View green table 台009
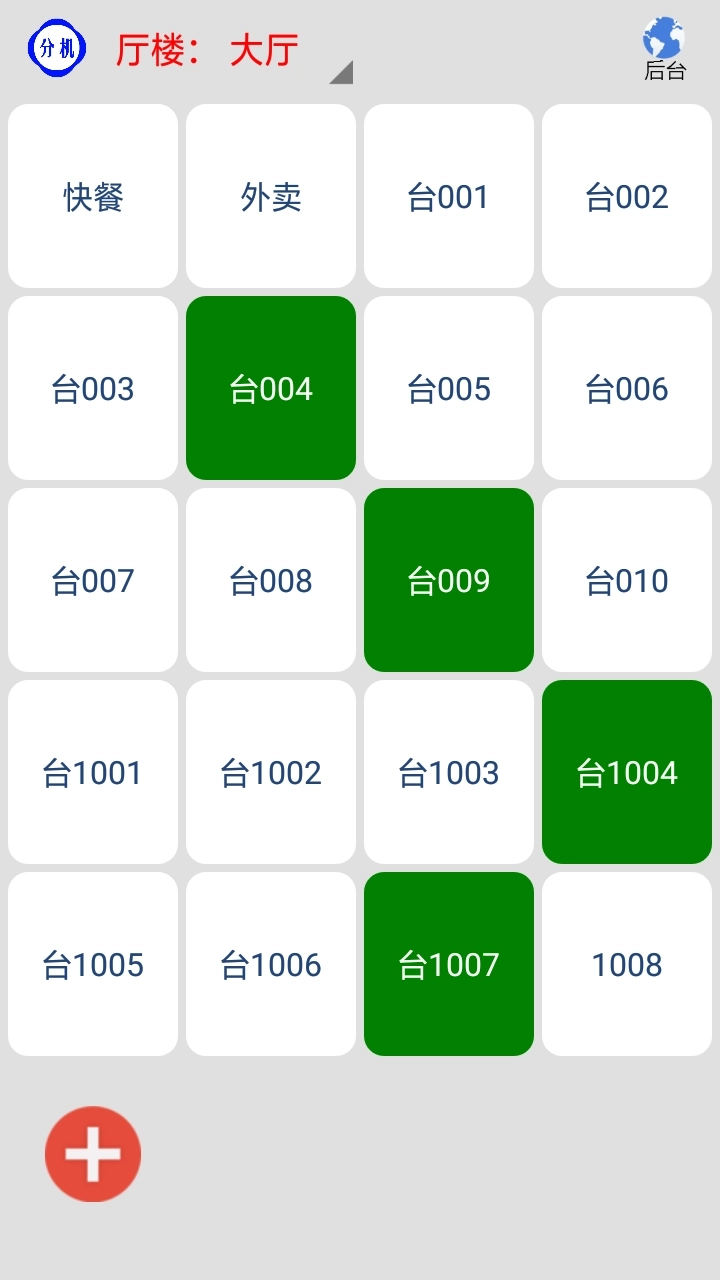Viewport: 720px width, 1280px height. 449,580
